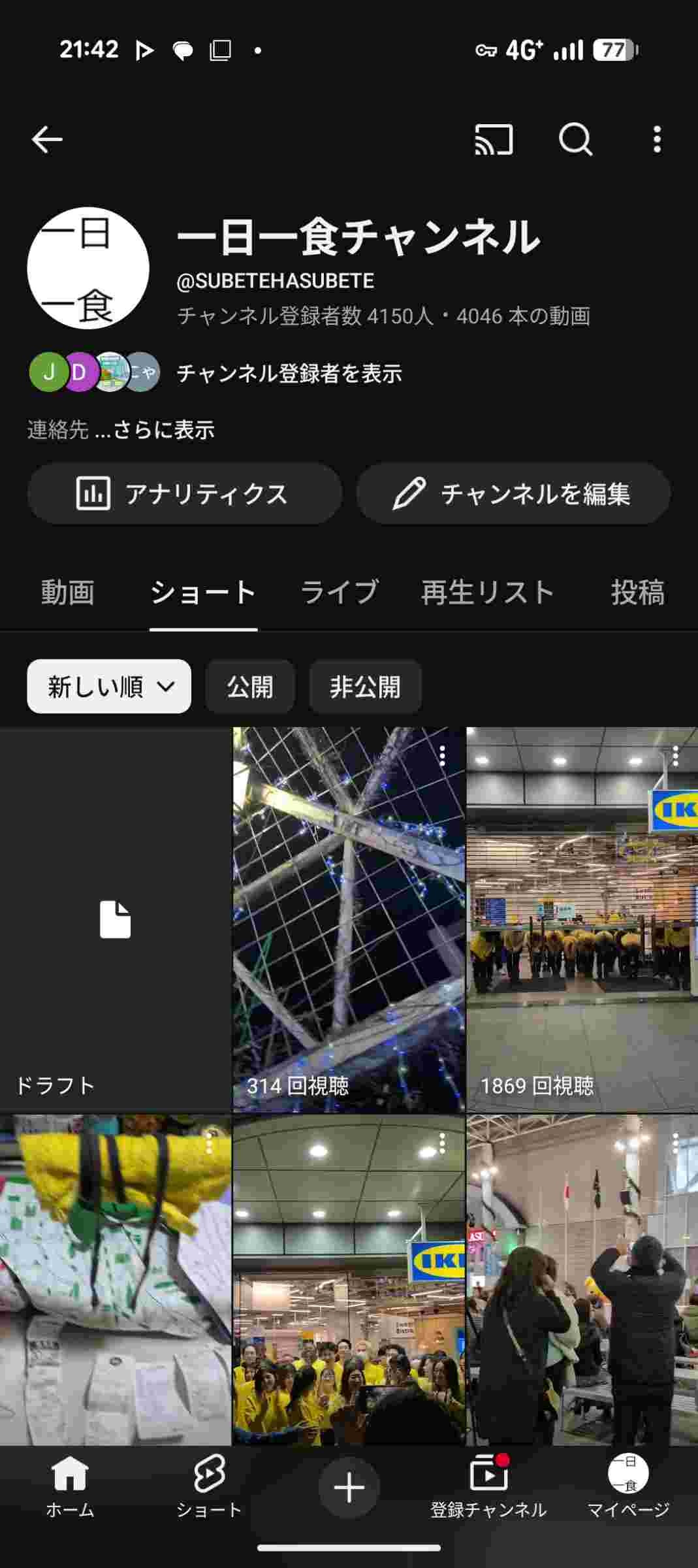This screenshot has height=1568, width=698.
Task: Open options for the 1869 回視聴 short
Action: tap(676, 756)
